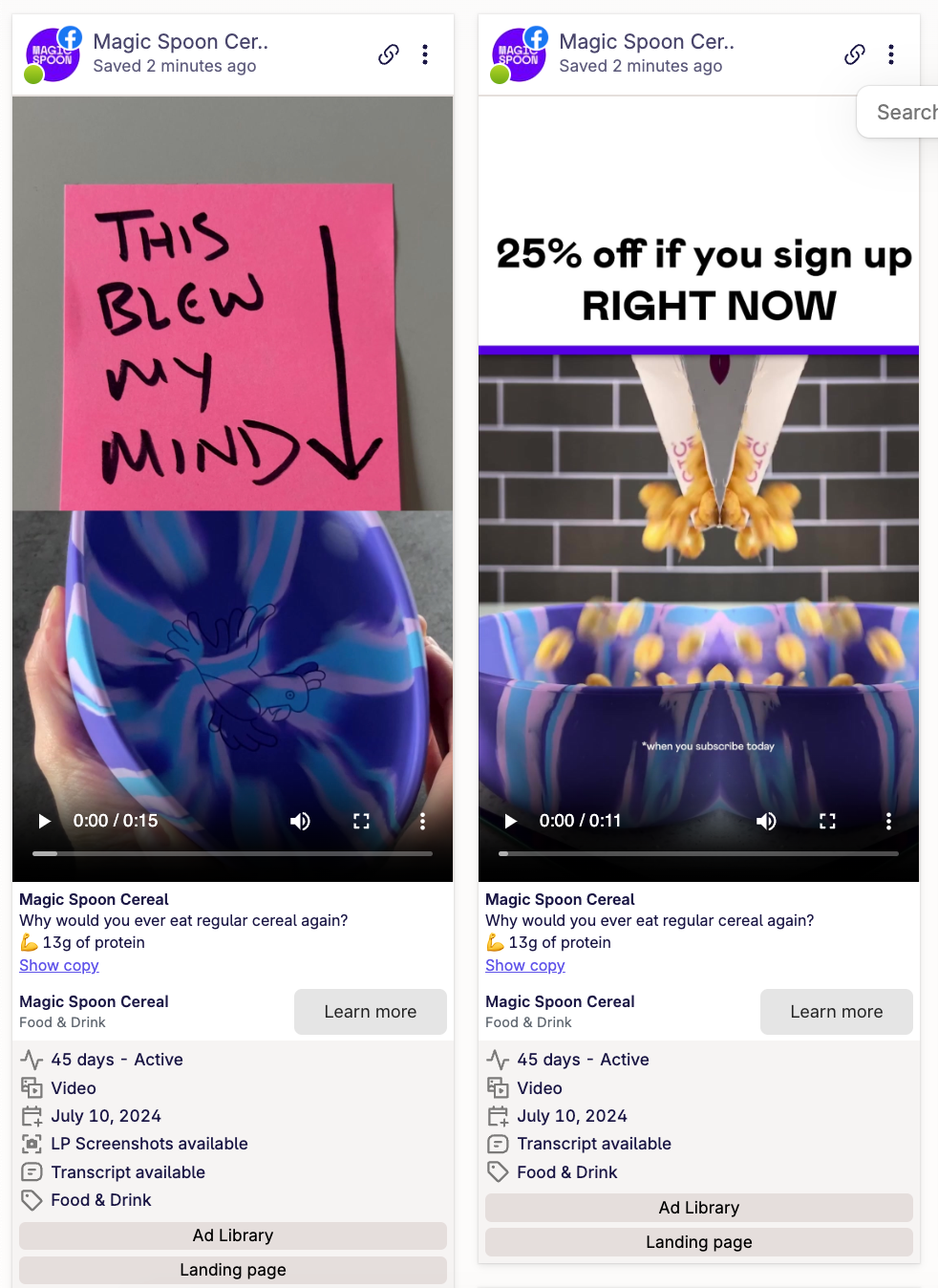Image resolution: width=938 pixels, height=1288 pixels.
Task: Enter fullscreen on the 0:11 video
Action: [x=827, y=821]
